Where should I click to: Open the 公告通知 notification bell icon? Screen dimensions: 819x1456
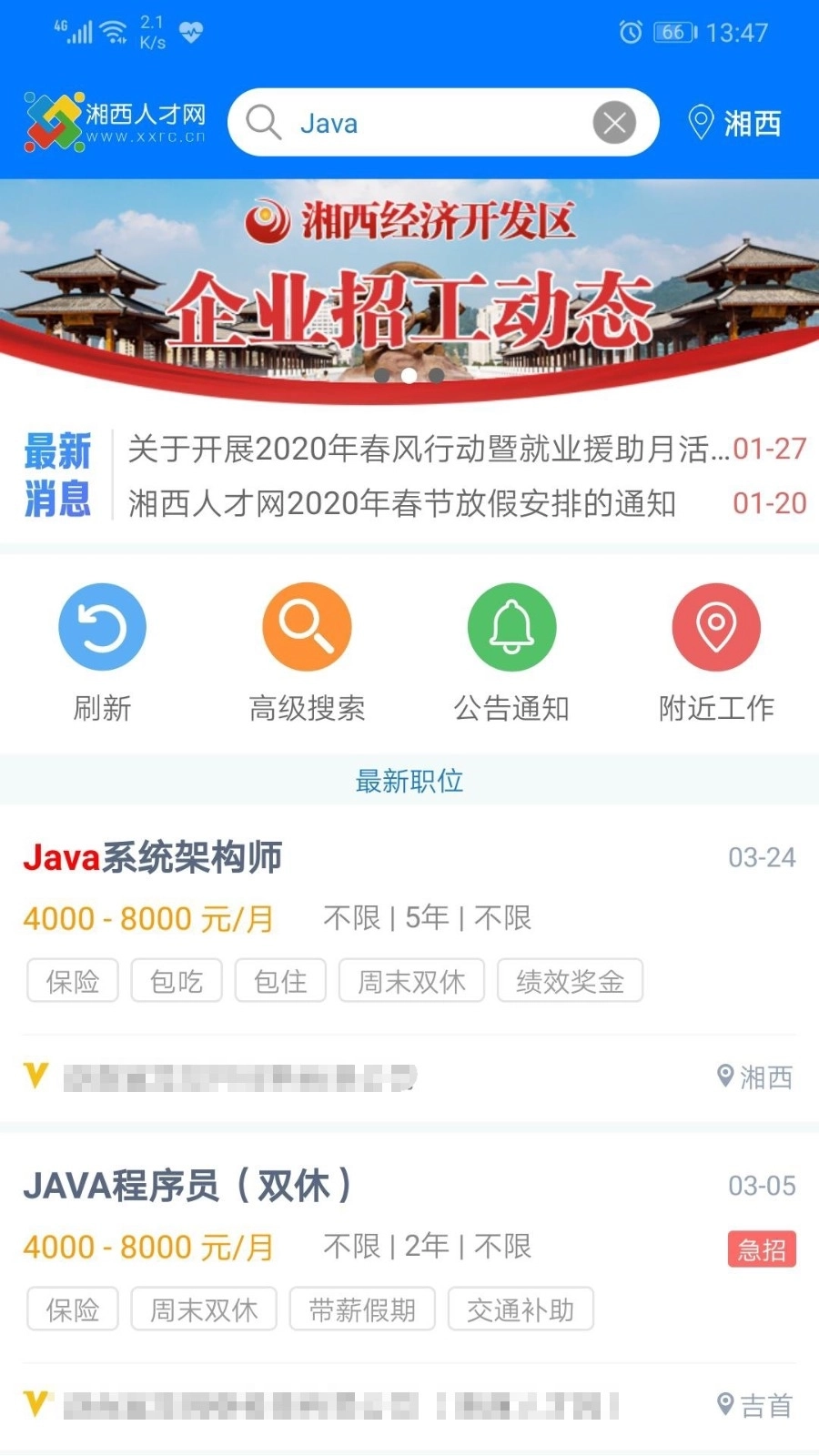tap(511, 626)
